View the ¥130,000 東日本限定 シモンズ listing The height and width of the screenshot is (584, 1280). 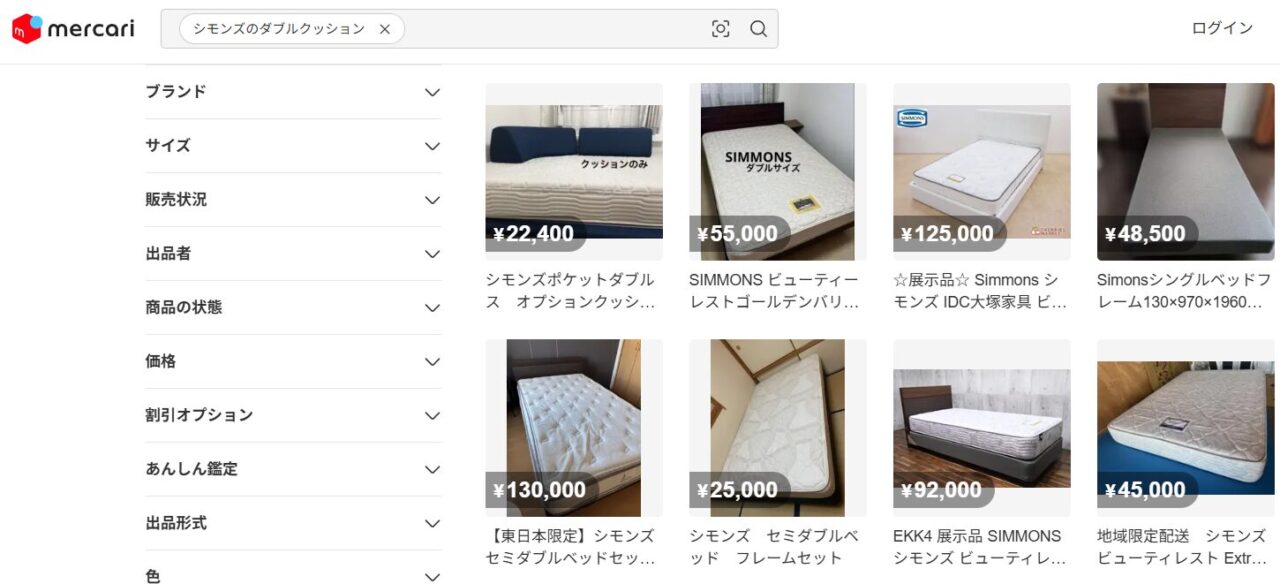tap(574, 428)
